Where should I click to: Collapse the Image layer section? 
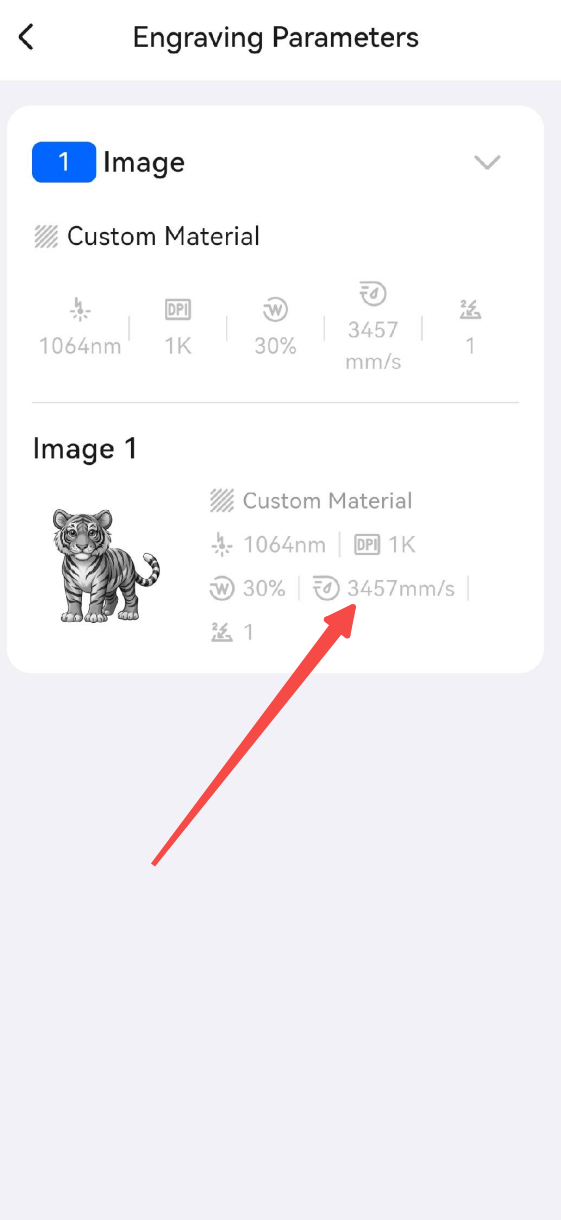pyautogui.click(x=487, y=163)
